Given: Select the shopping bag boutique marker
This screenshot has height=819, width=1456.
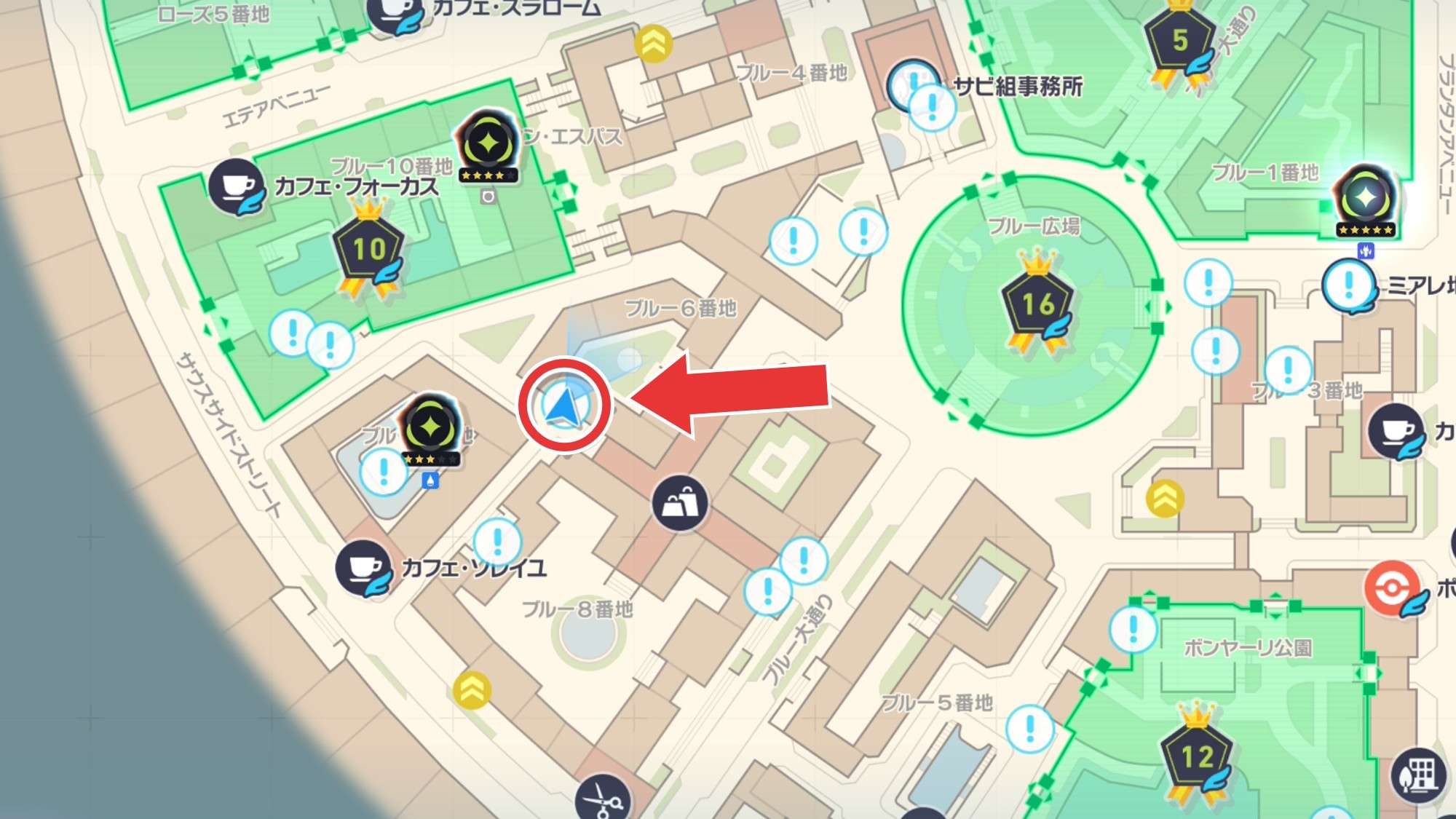Looking at the screenshot, I should 680,503.
